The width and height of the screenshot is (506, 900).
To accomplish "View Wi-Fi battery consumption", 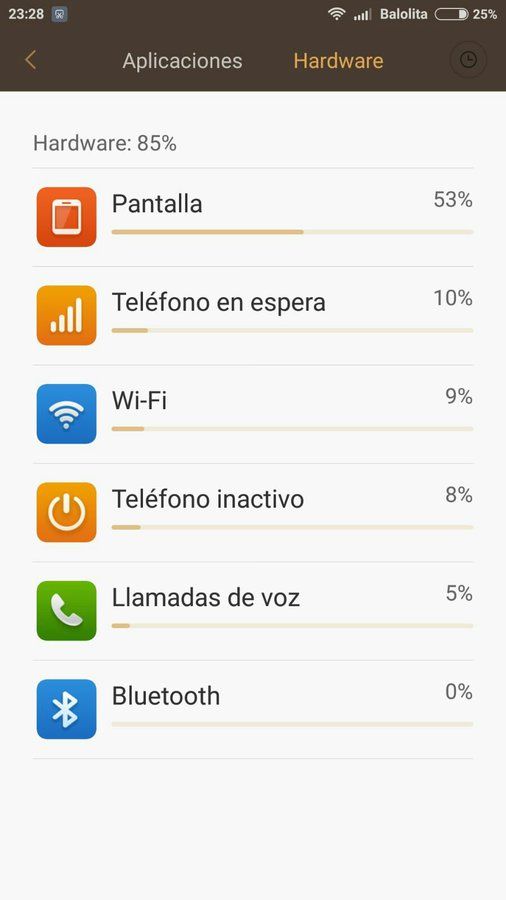I will (253, 414).
